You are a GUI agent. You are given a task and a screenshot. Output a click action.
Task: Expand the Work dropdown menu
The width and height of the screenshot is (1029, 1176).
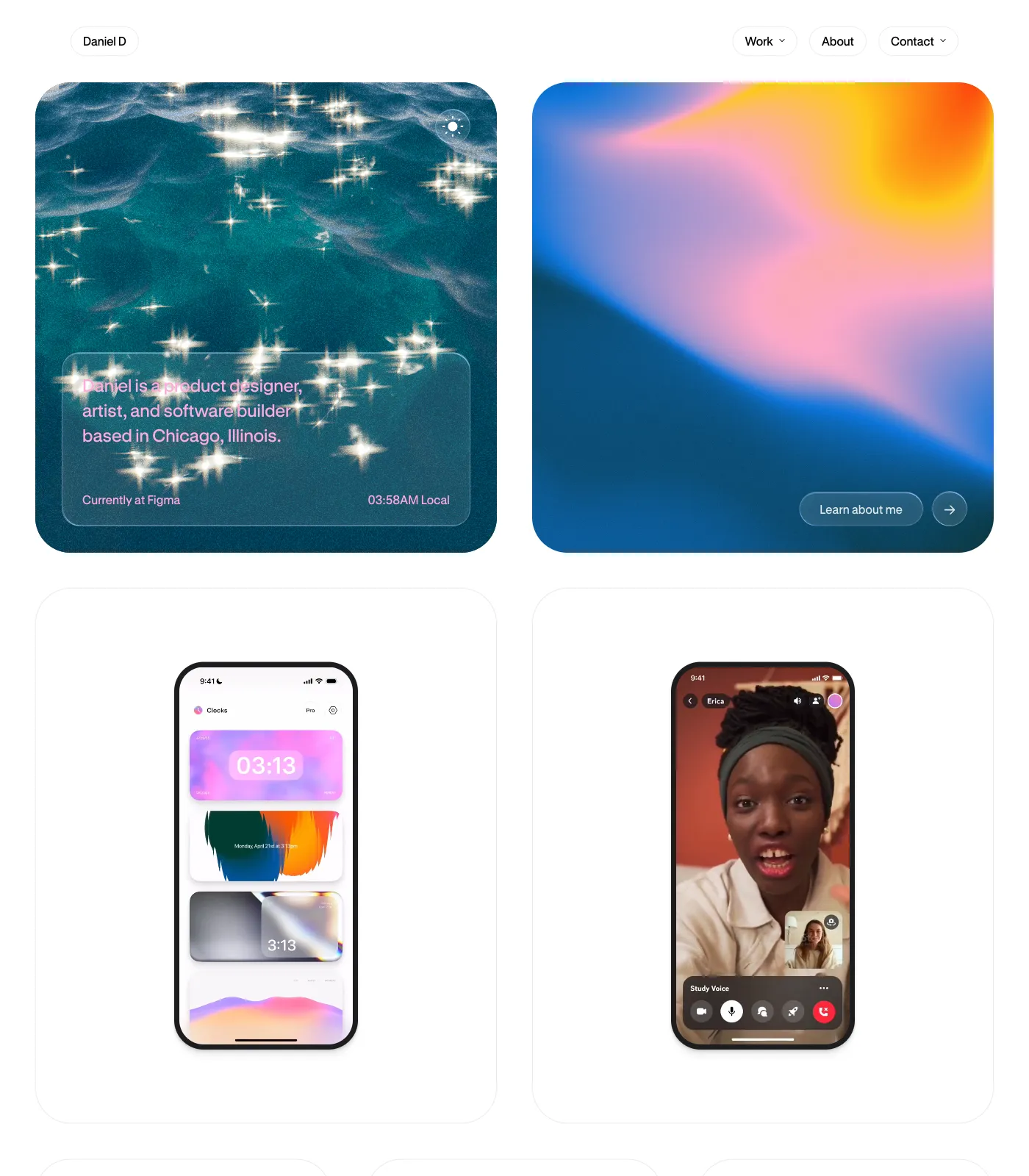[x=764, y=41]
